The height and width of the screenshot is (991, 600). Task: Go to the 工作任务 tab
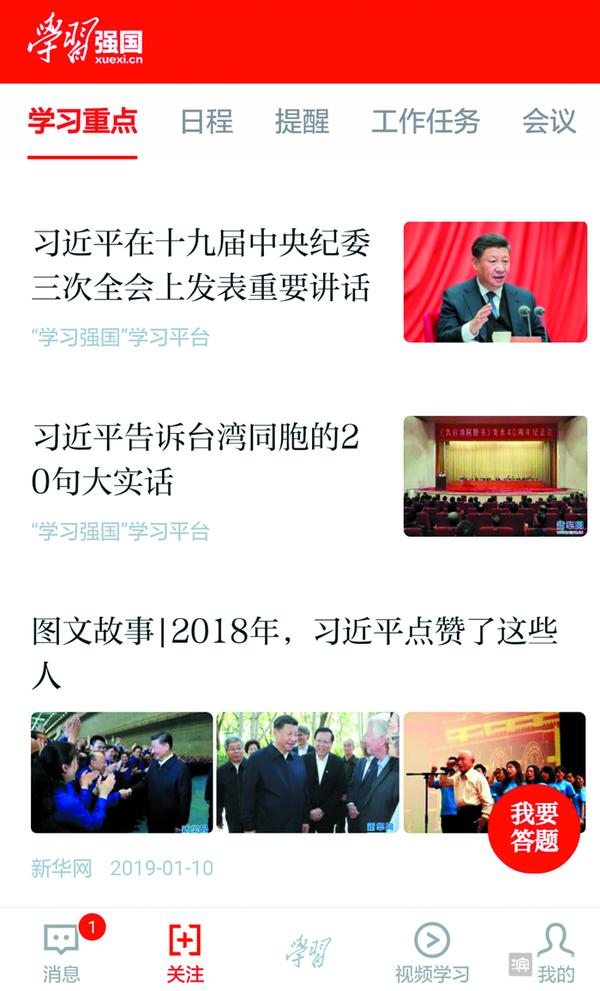click(x=425, y=122)
